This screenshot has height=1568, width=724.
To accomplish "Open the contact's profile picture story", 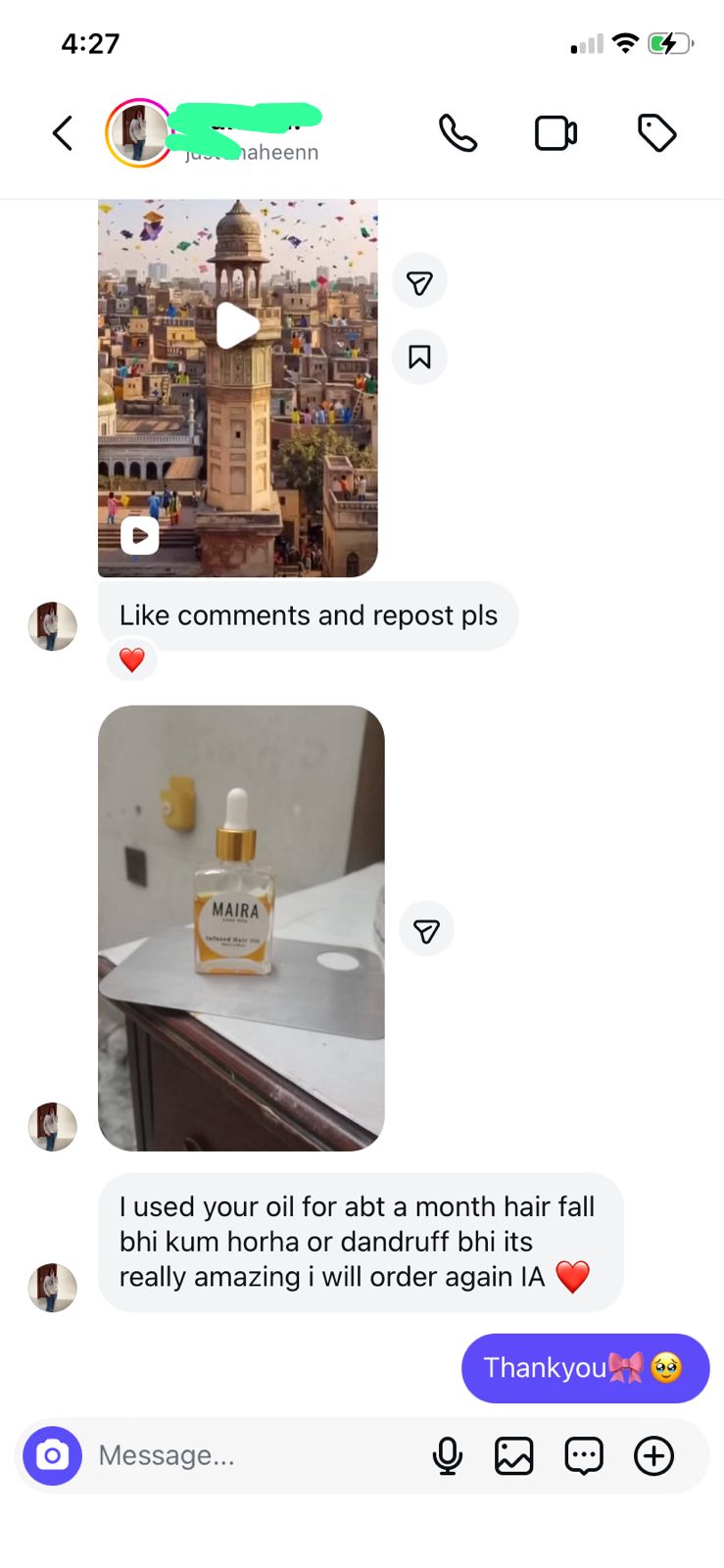I will click(x=139, y=133).
